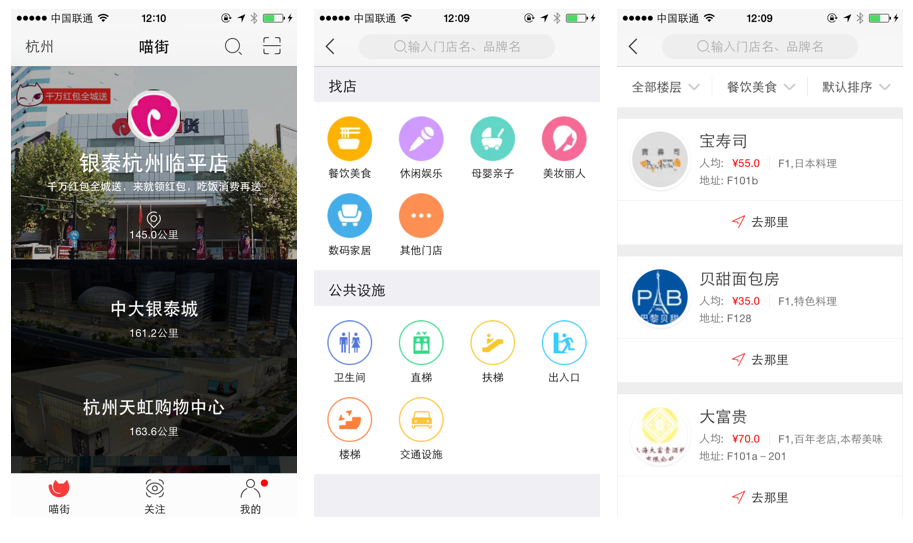Viewport: 913px width, 543px height.
Task: Expand the 默认排序 sort dropdown
Action: coord(855,87)
